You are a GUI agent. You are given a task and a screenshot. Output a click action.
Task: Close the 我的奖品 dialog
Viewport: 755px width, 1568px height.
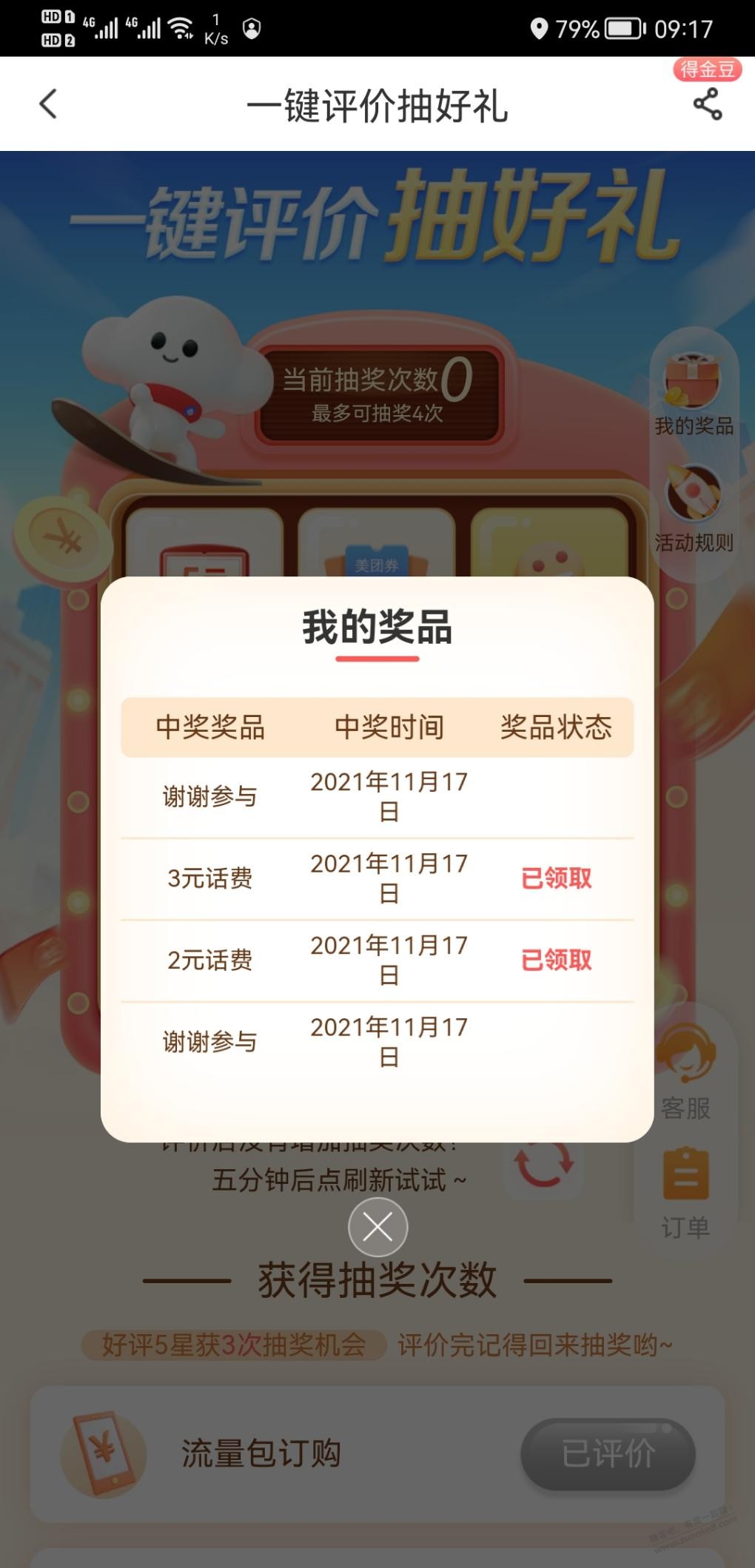(377, 1228)
